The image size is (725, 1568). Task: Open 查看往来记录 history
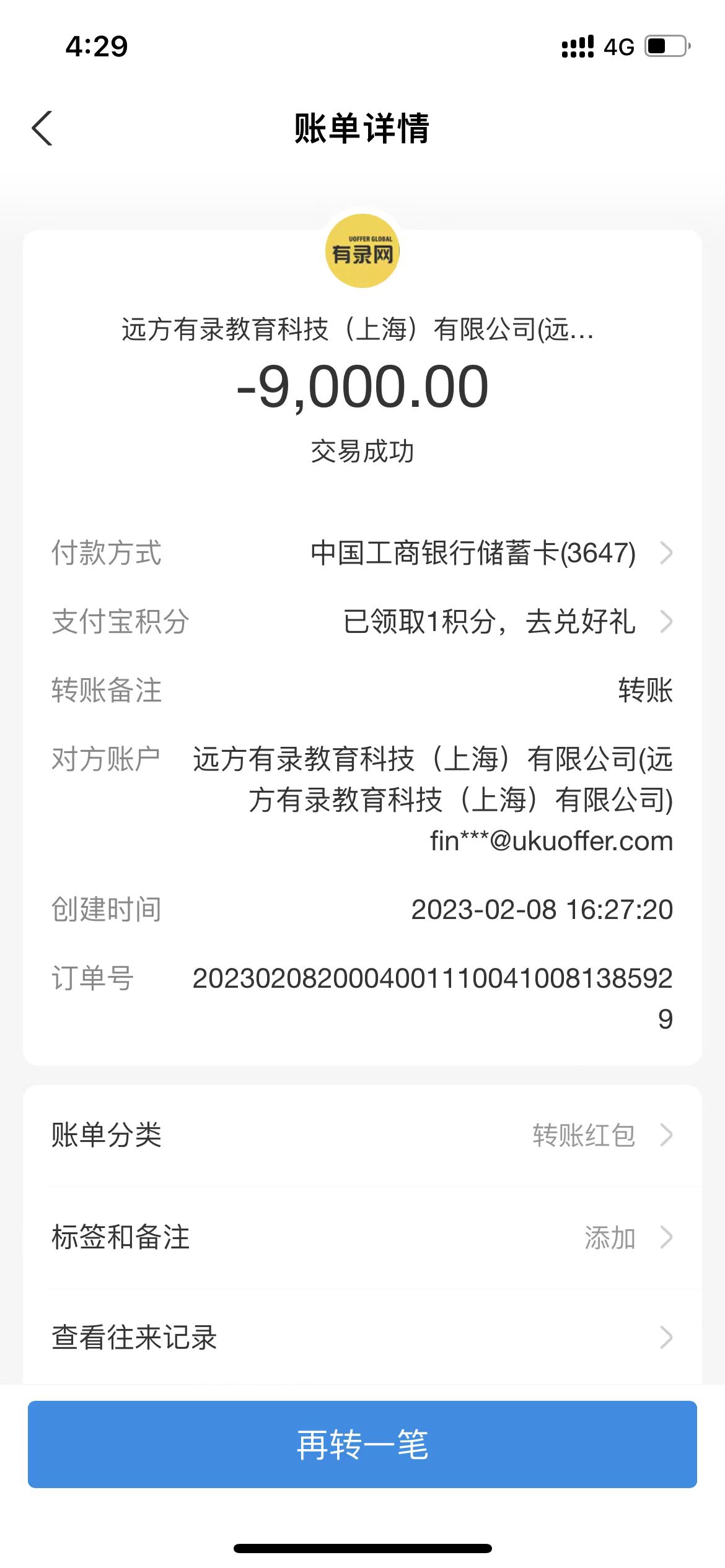point(362,1338)
